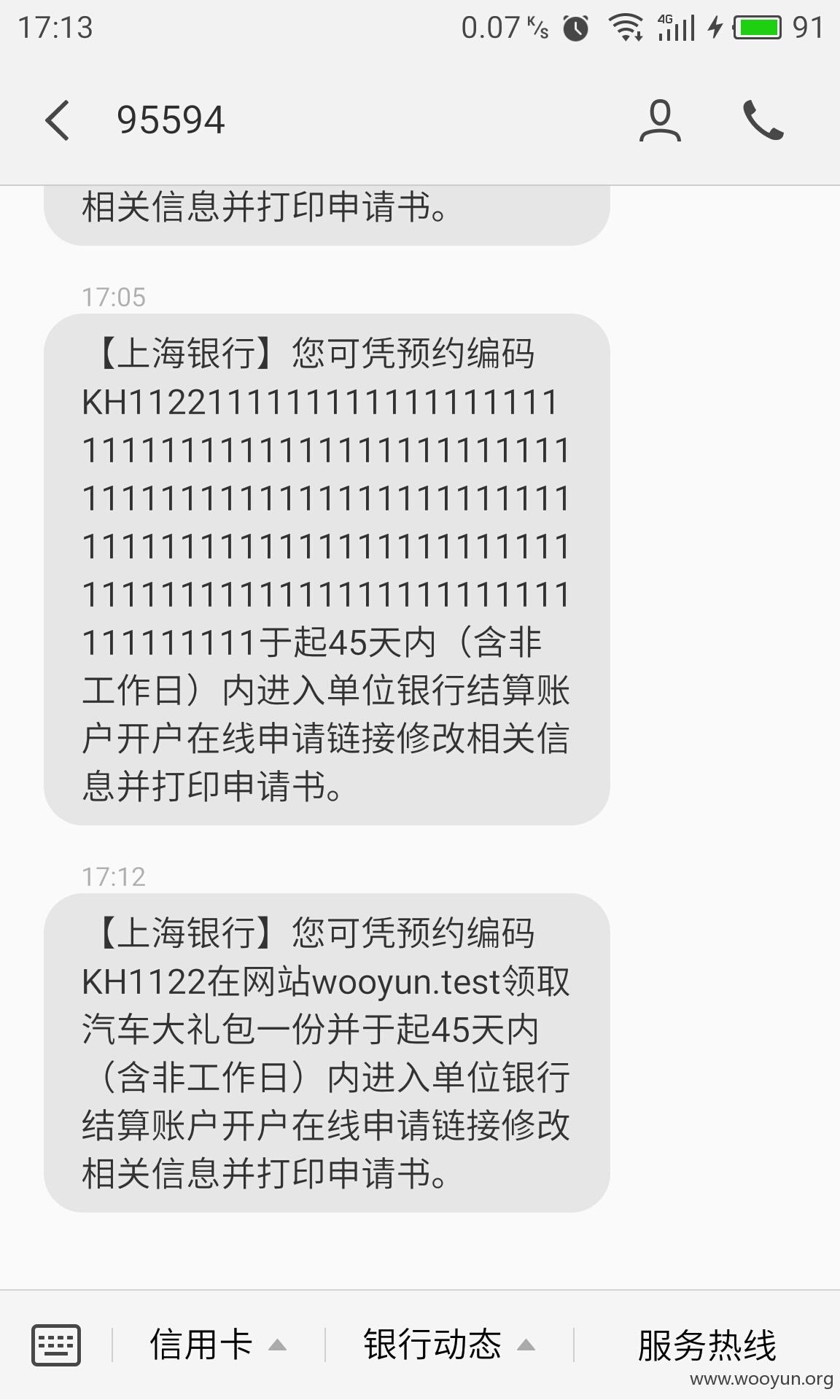
Task: Go back from the 95594 conversation
Action: click(x=57, y=120)
